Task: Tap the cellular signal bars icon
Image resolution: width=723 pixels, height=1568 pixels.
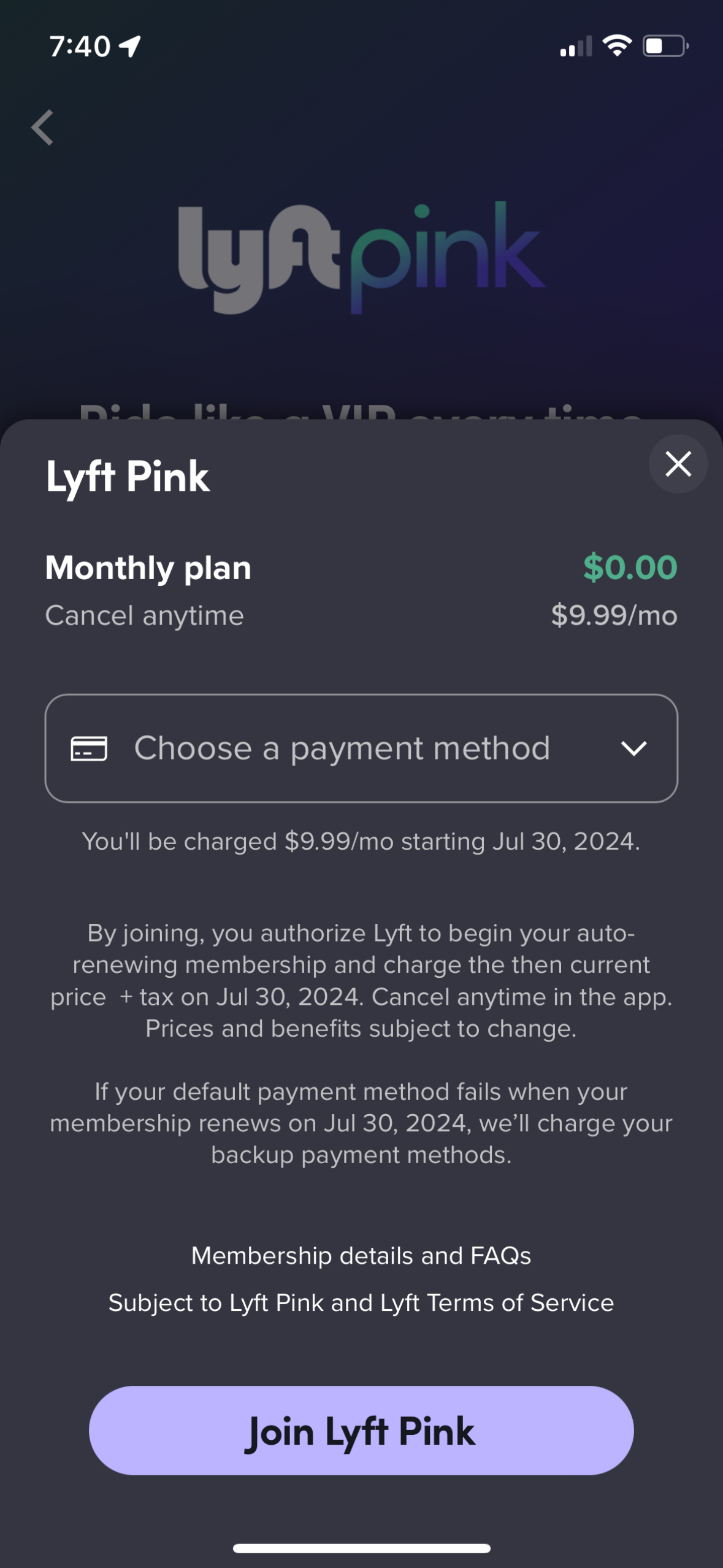Action: pos(575,45)
